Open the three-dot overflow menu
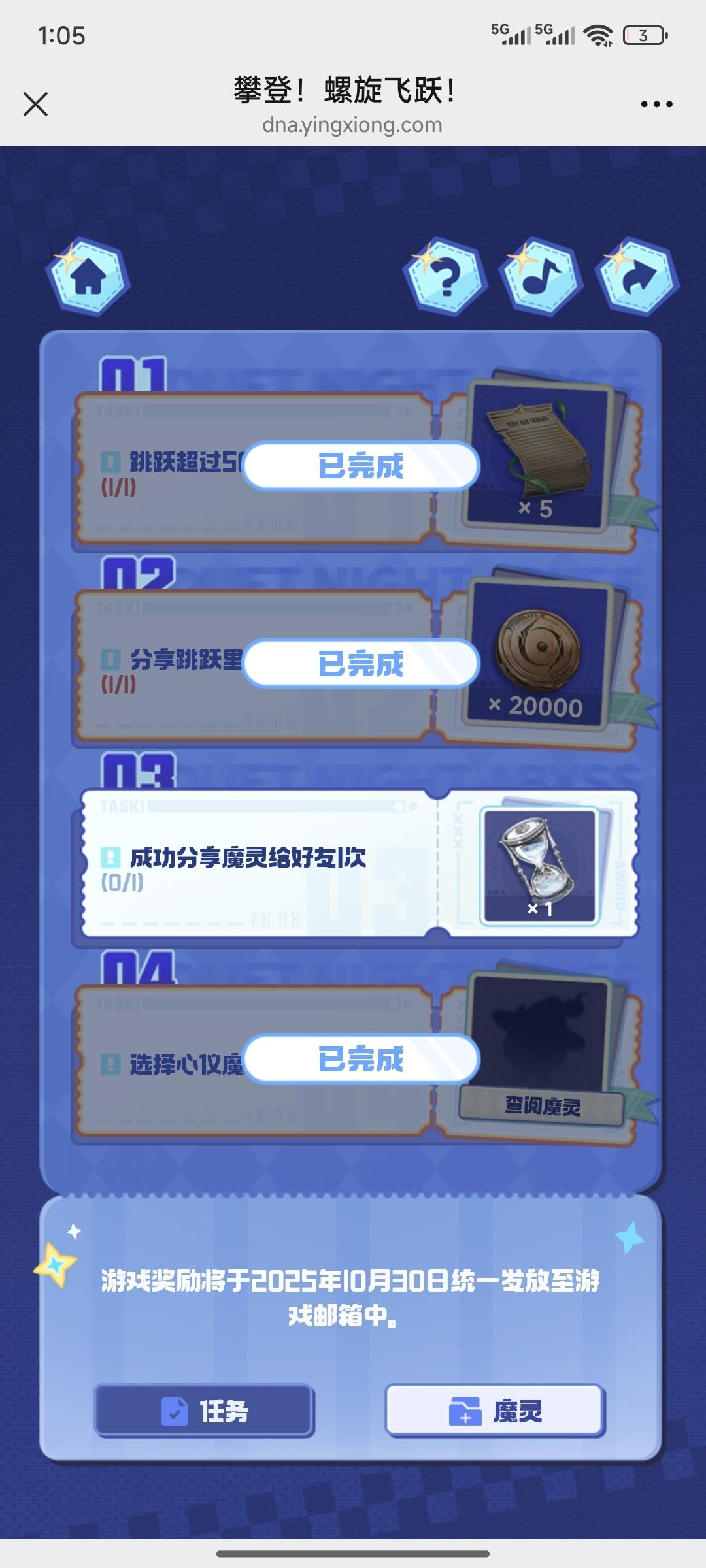The image size is (706, 1568). tap(656, 104)
